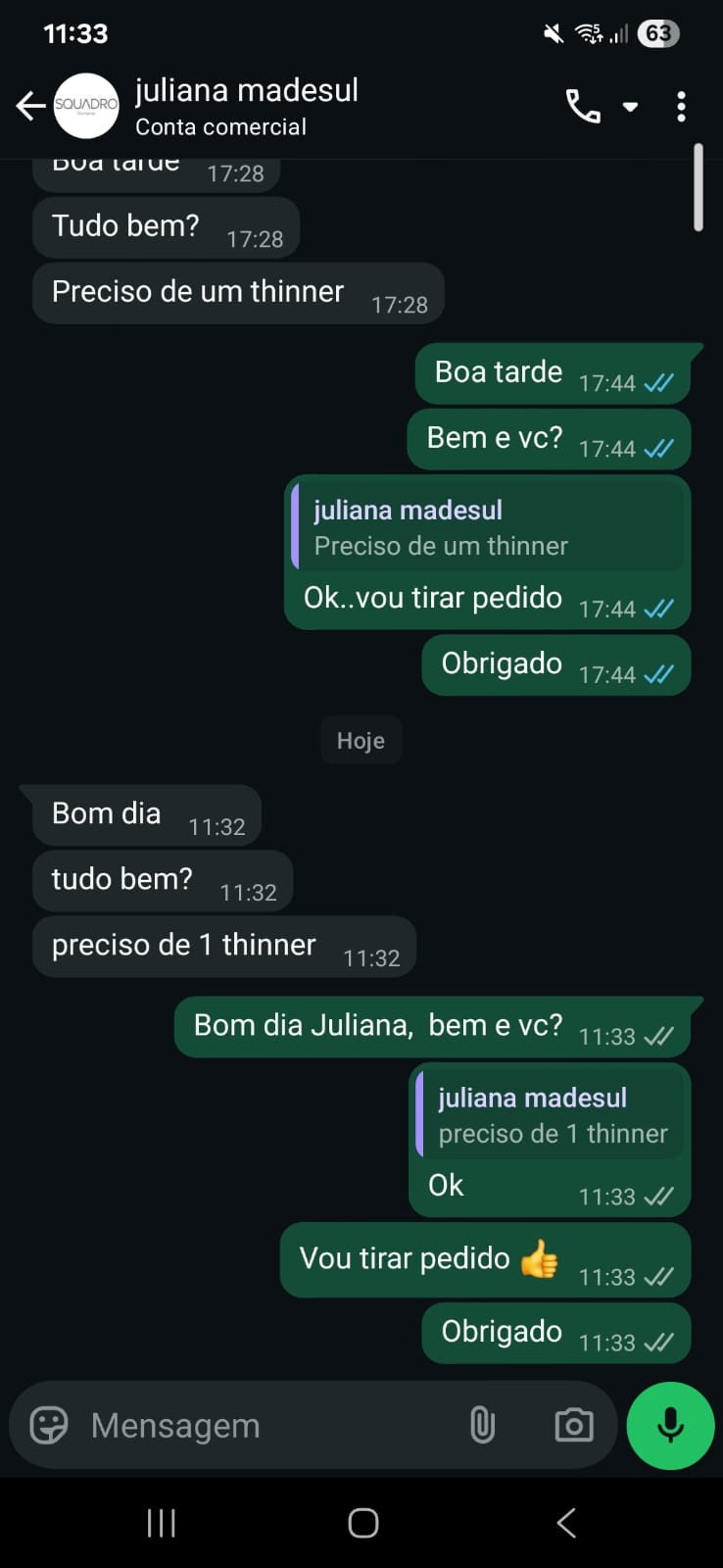Focus the Mensagem text field
Viewport: 723px width, 1568px height.
click(x=265, y=1425)
